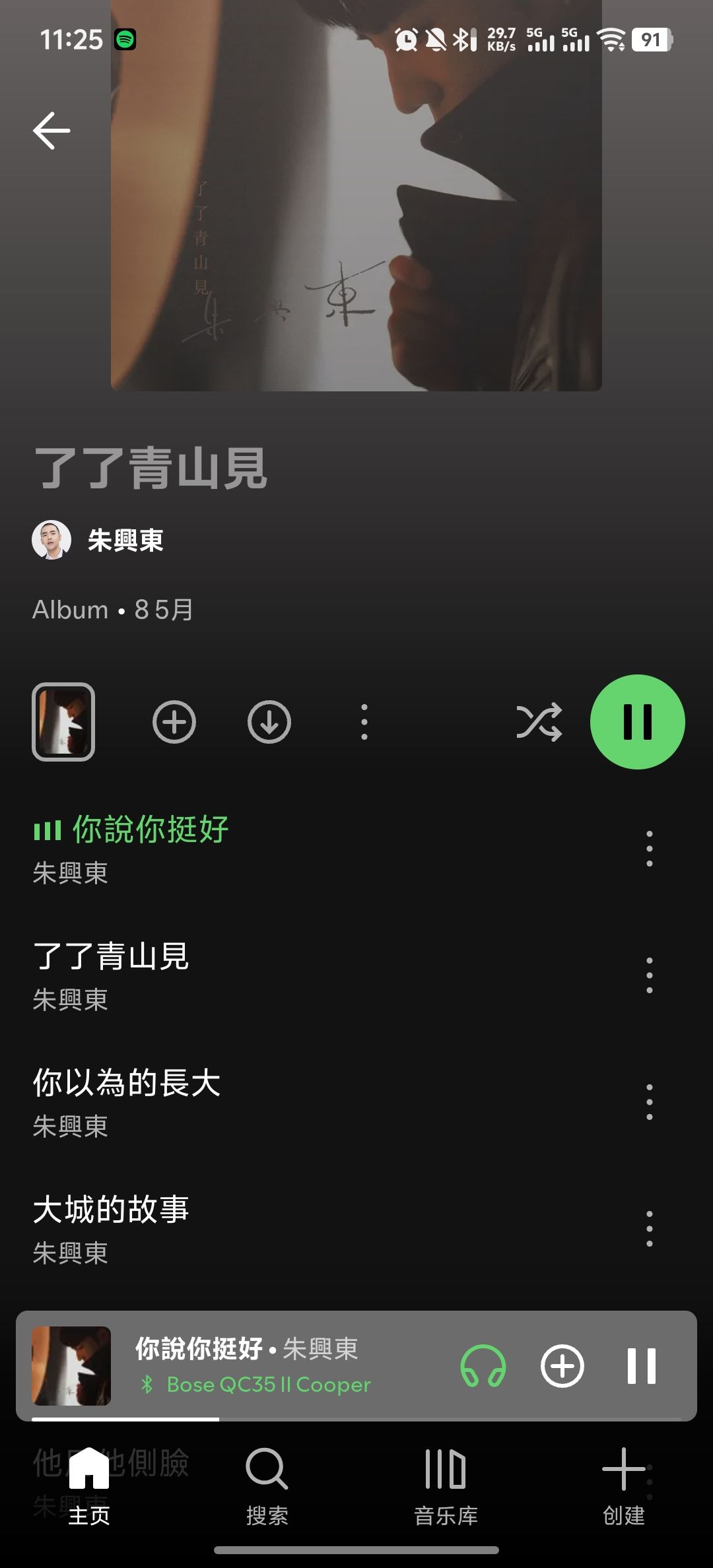The height and width of the screenshot is (1568, 713).
Task: Go back with the top-left arrow
Action: coord(51,131)
